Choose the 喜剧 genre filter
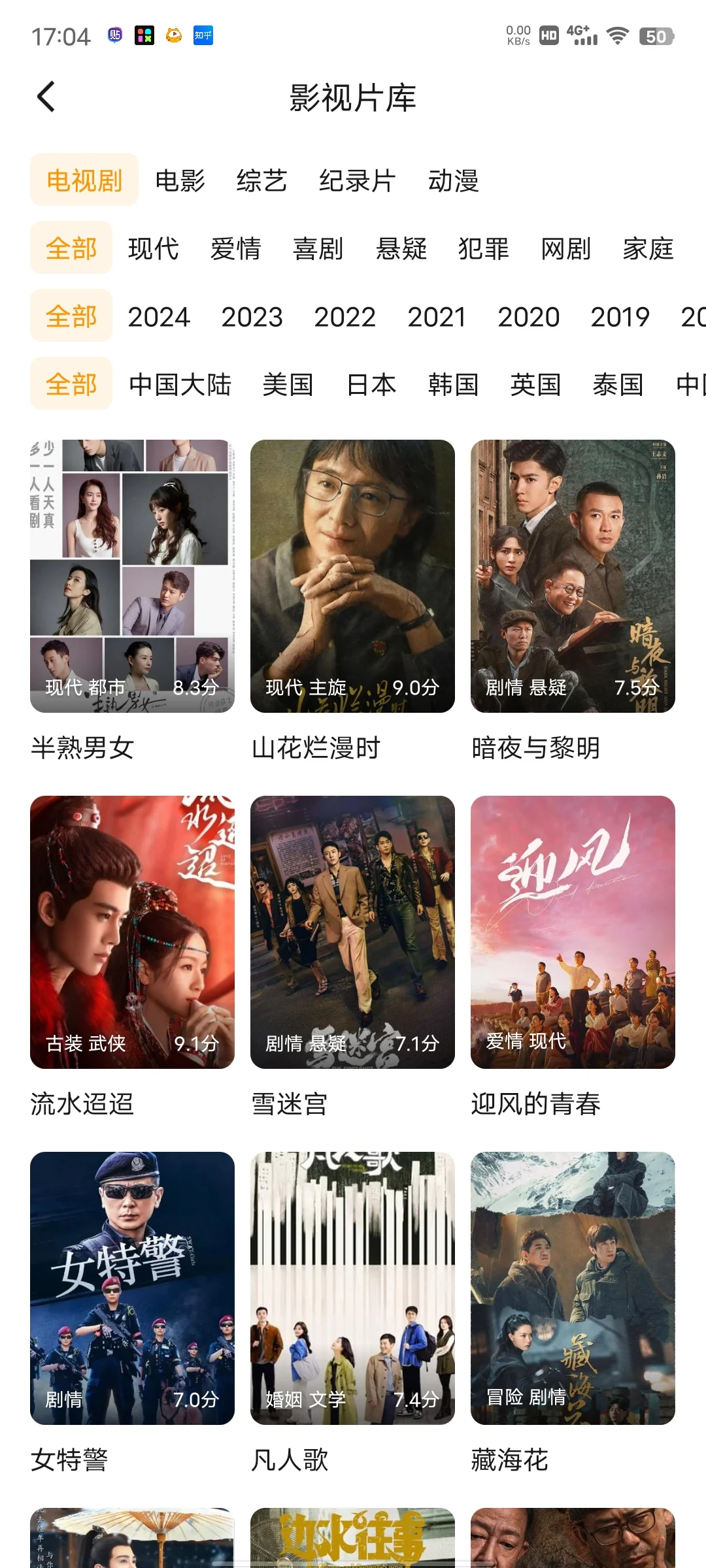706x1568 pixels. coord(318,249)
